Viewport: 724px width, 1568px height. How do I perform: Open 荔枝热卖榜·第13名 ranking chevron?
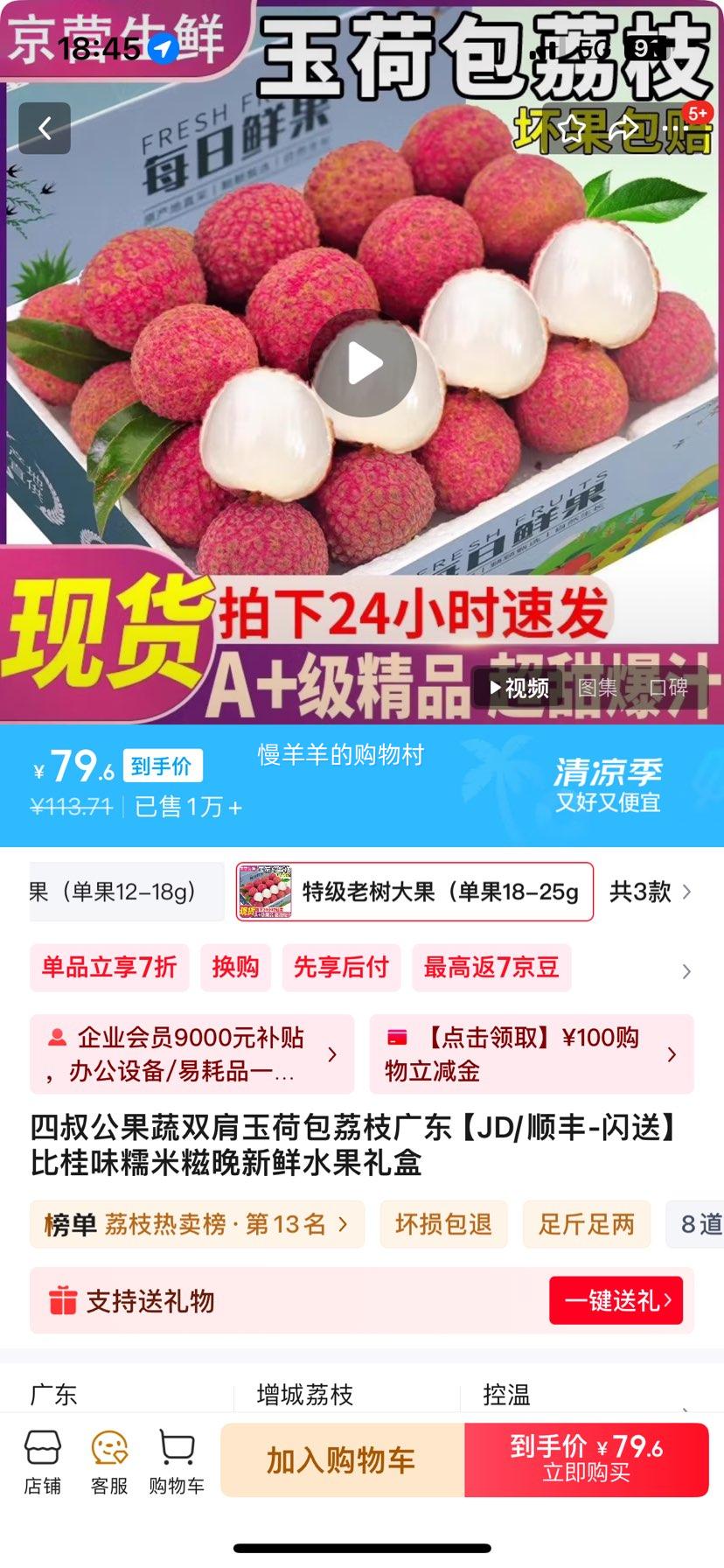pos(345,1224)
